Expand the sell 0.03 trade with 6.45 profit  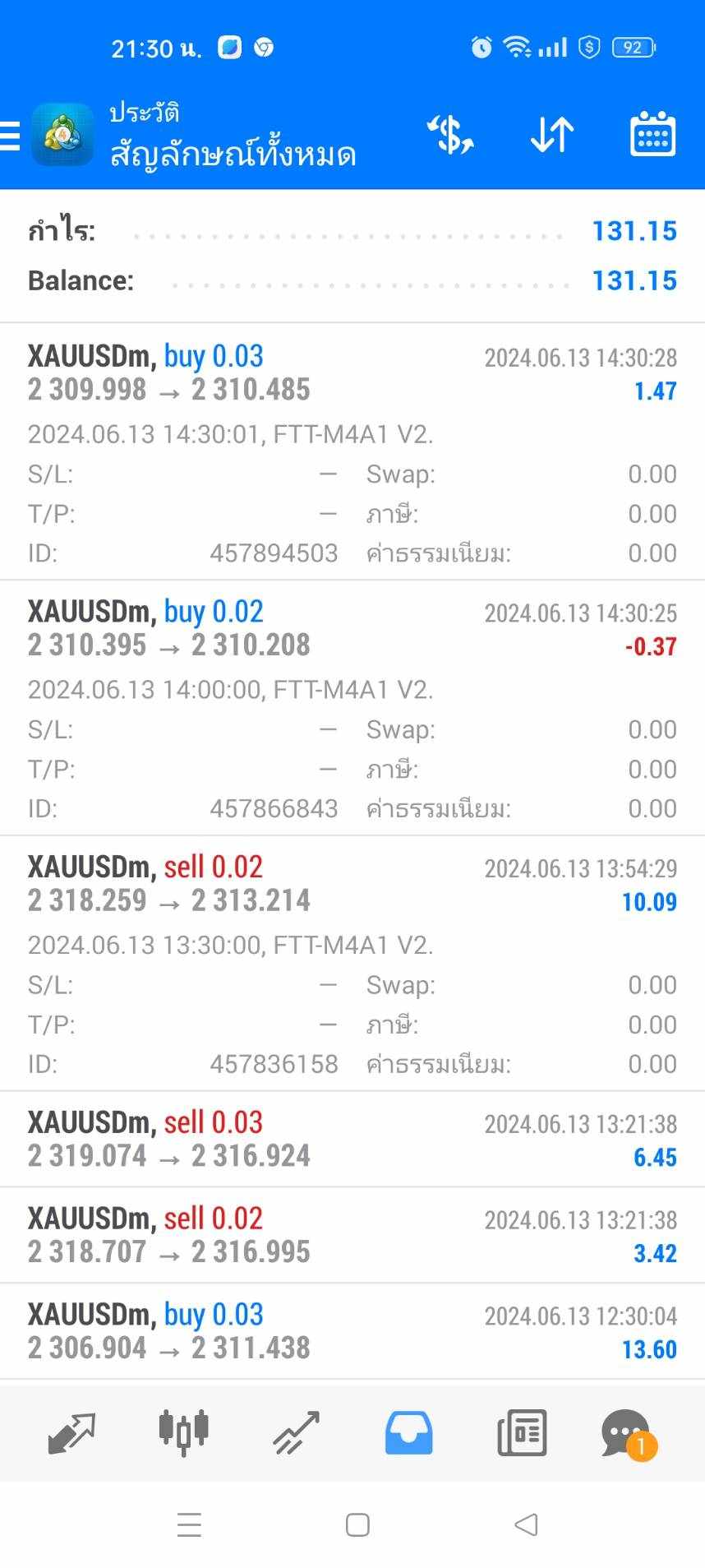tap(352, 1139)
